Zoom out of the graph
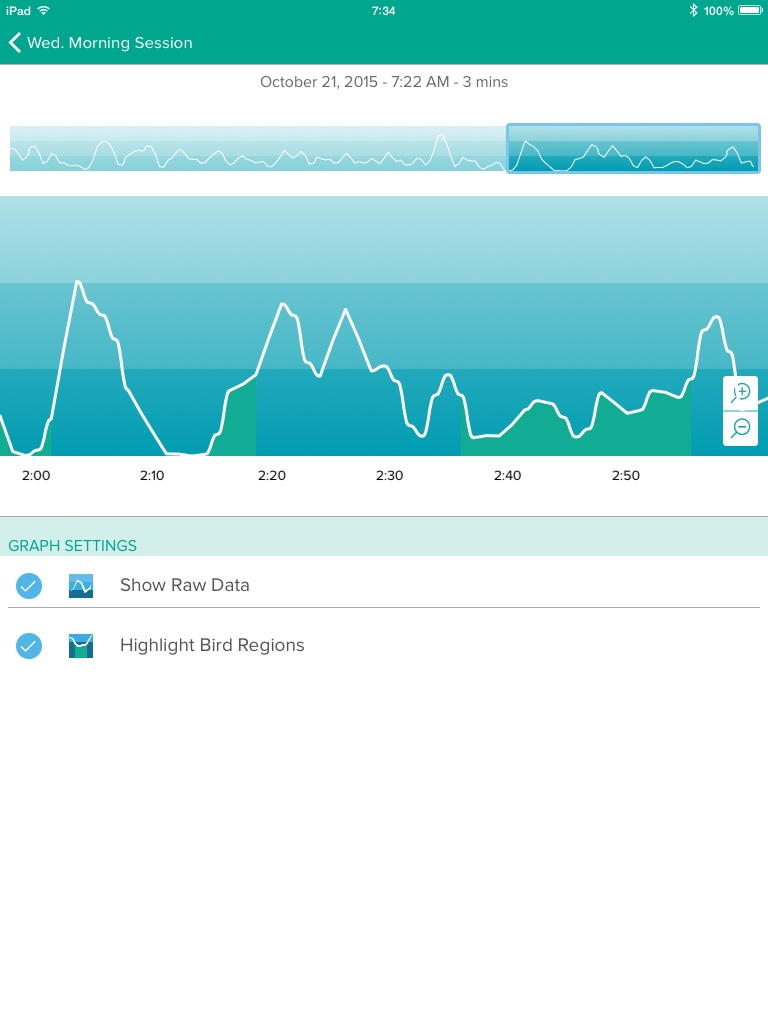768x1024 pixels. [740, 428]
